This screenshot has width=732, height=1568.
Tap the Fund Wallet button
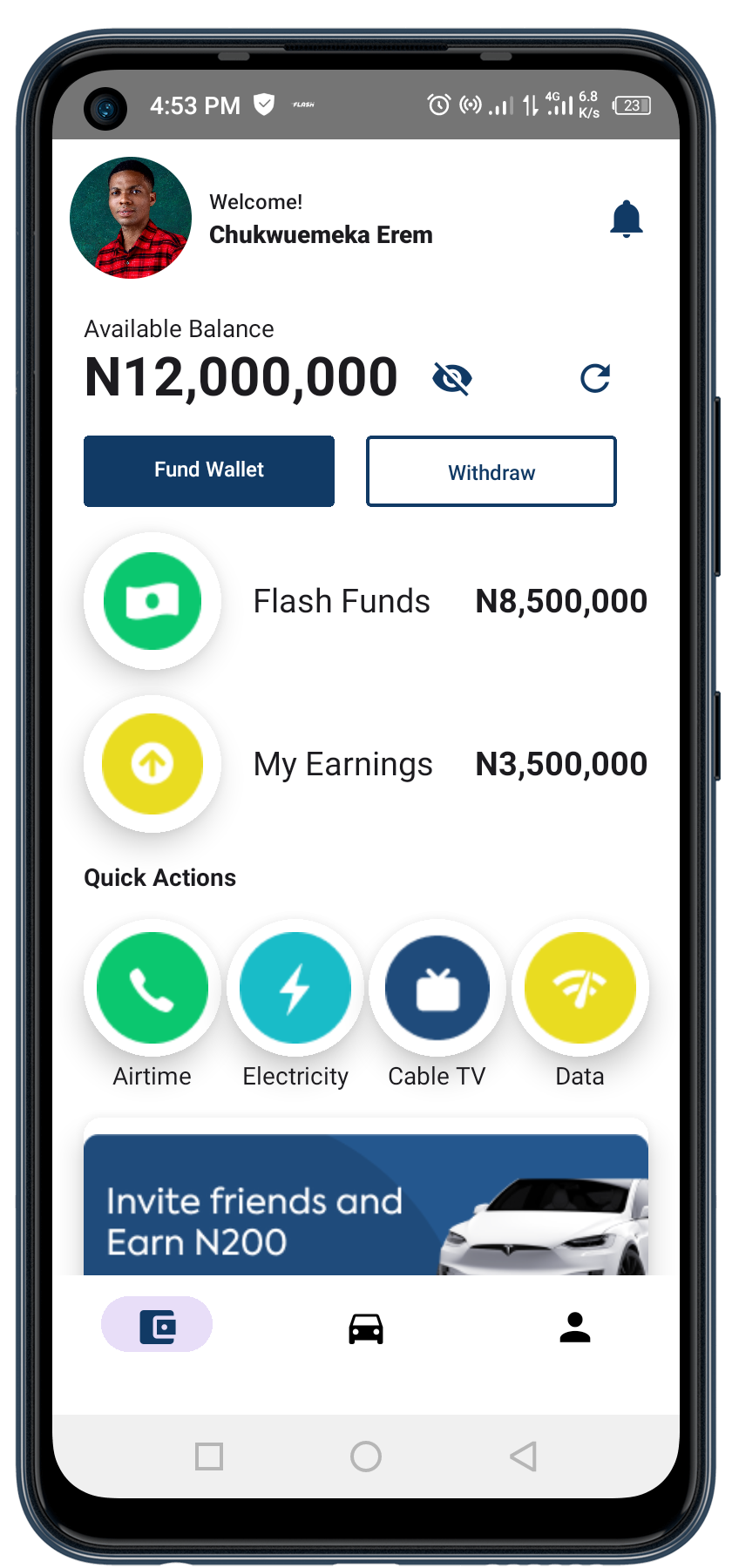point(209,470)
